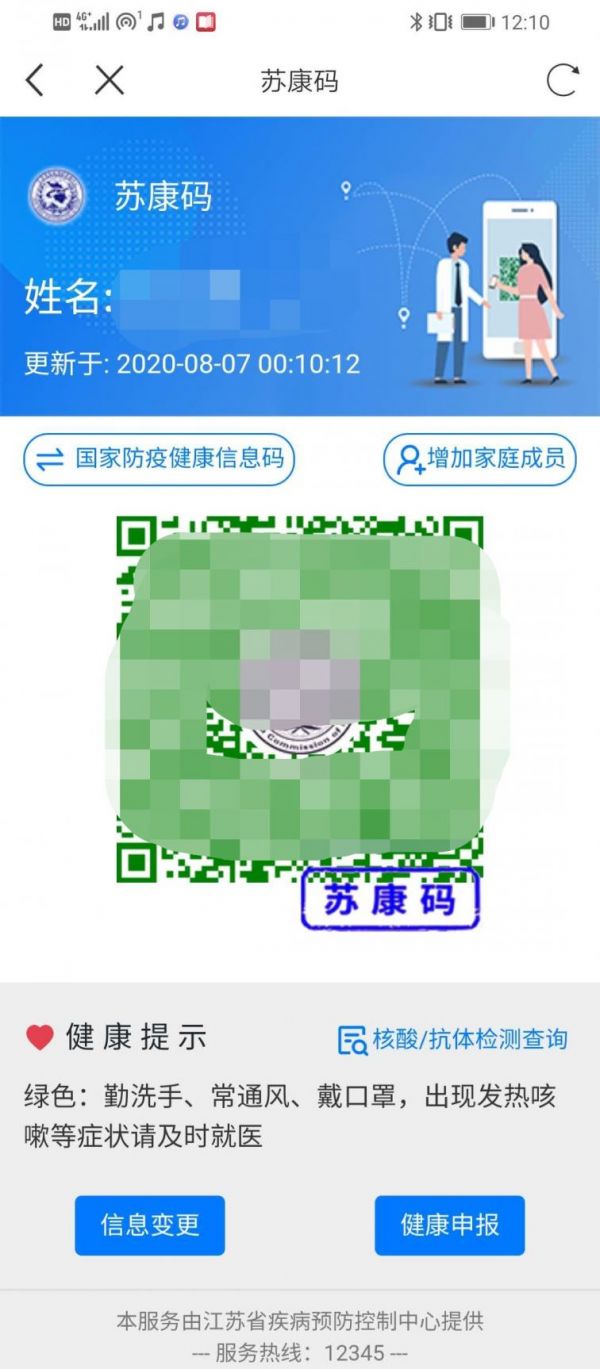
Task: Refresh the health code page
Action: point(563,80)
